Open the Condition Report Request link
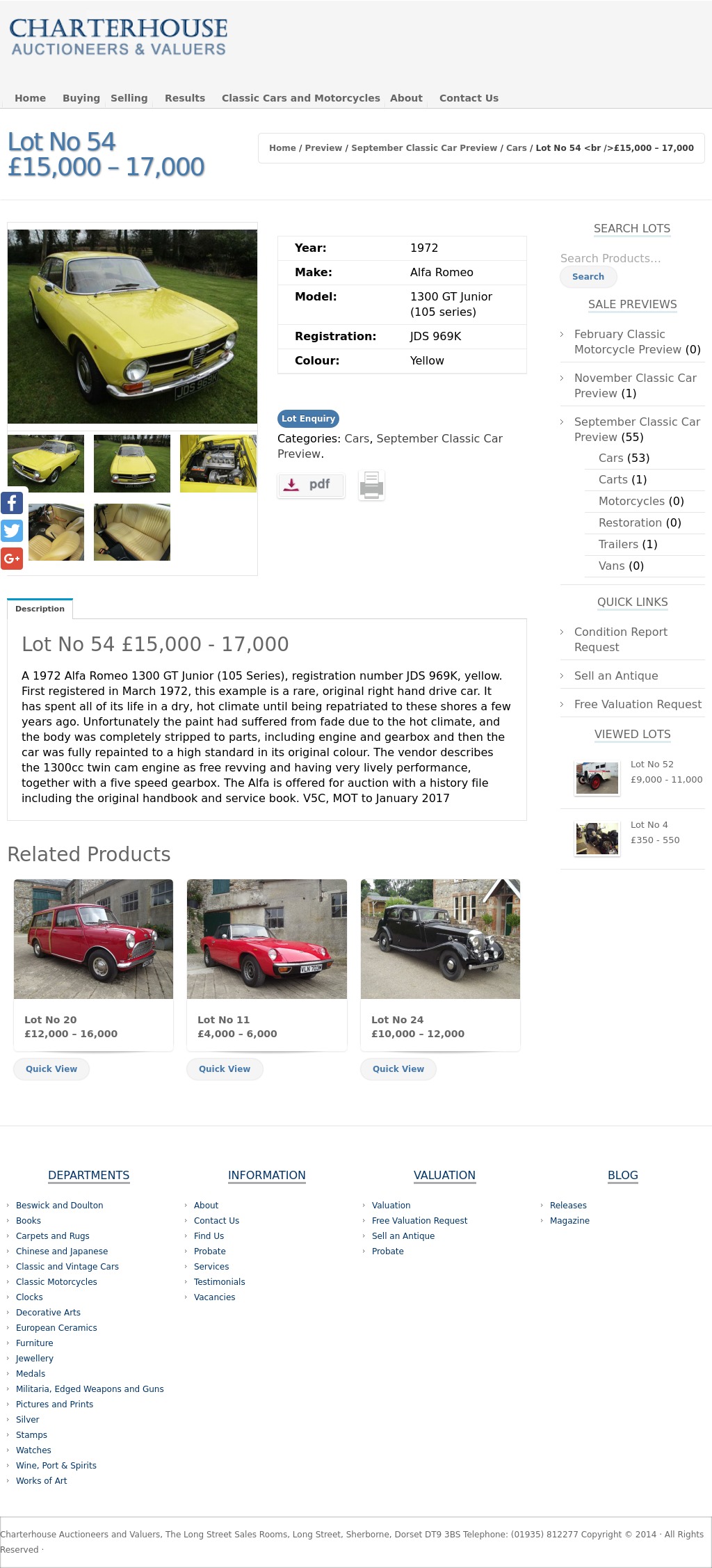Viewport: 712px width, 1568px height. [620, 639]
